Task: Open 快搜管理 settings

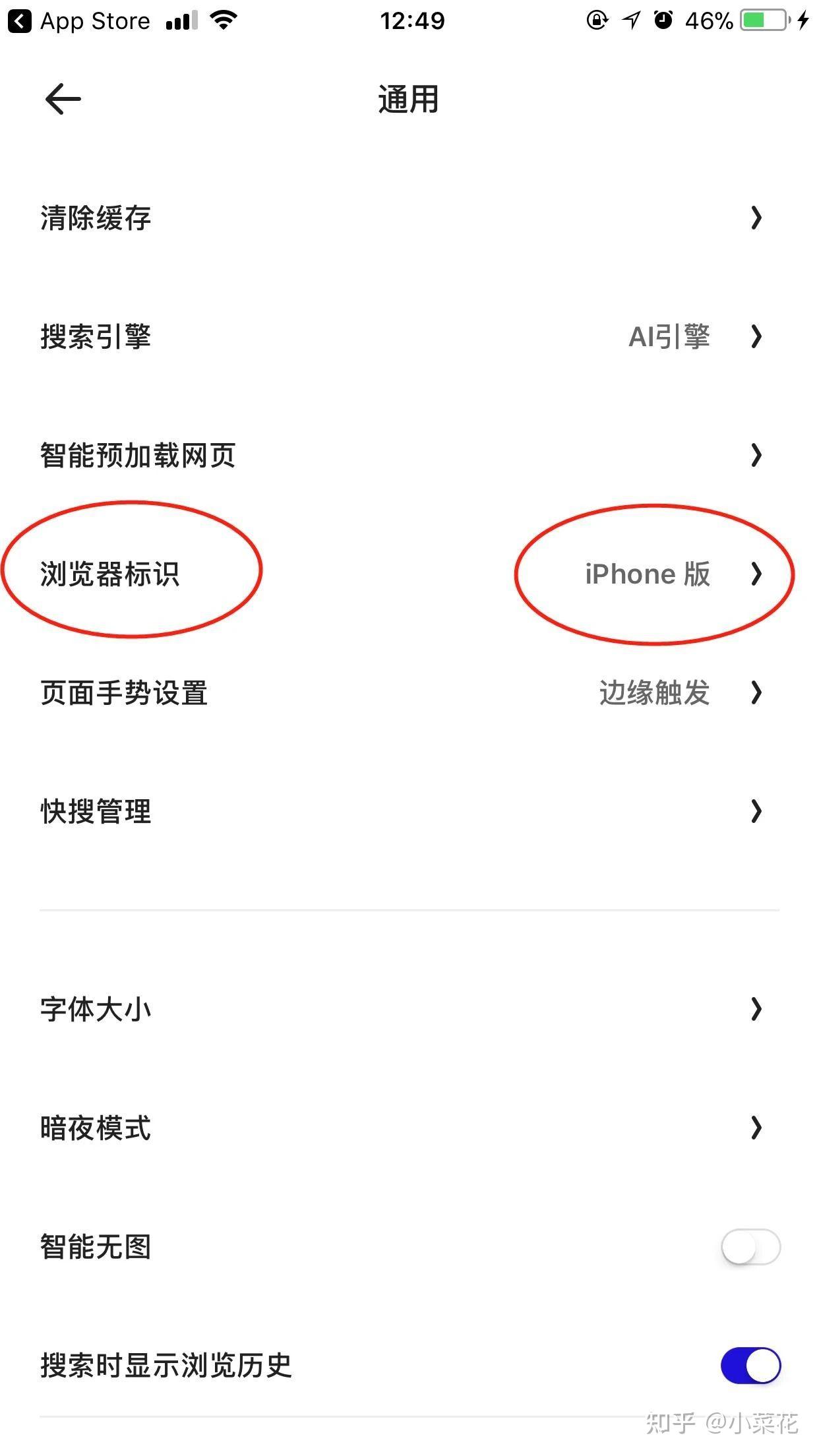Action: click(x=409, y=811)
